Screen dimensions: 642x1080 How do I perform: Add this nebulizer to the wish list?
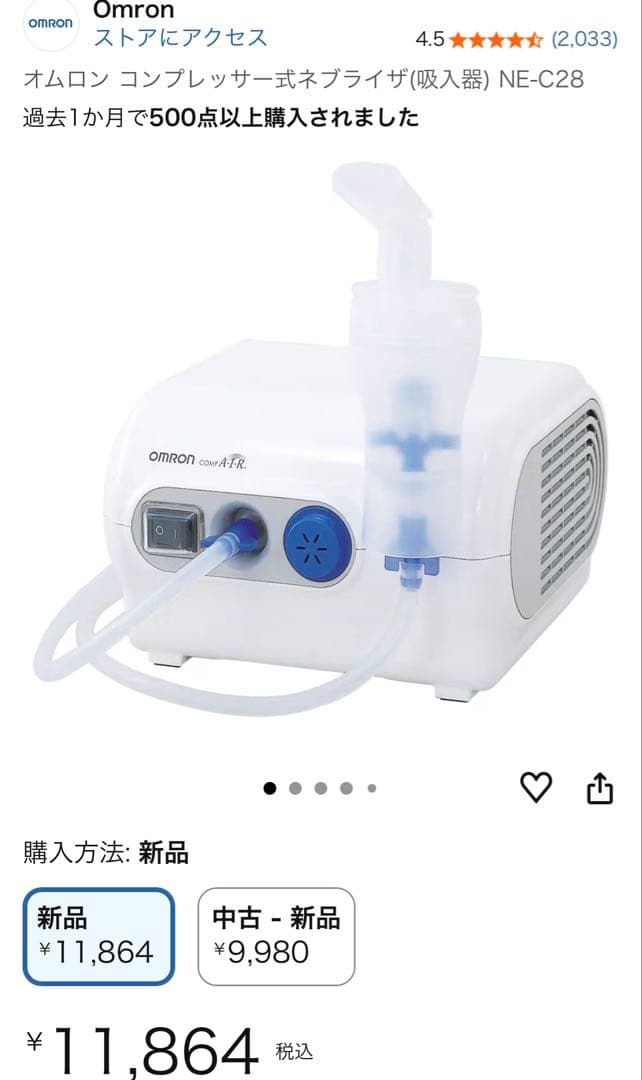(x=537, y=788)
